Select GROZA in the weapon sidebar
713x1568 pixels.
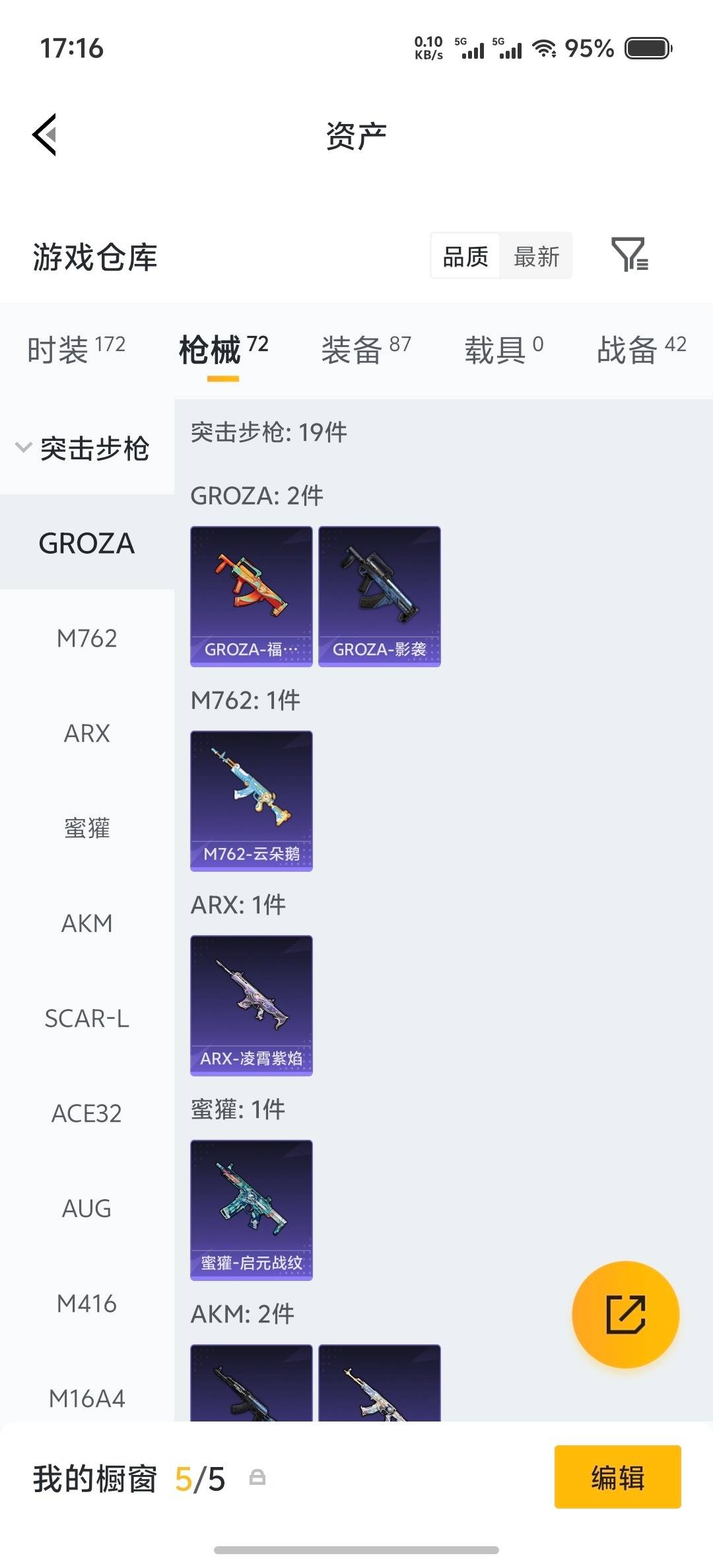tap(86, 543)
